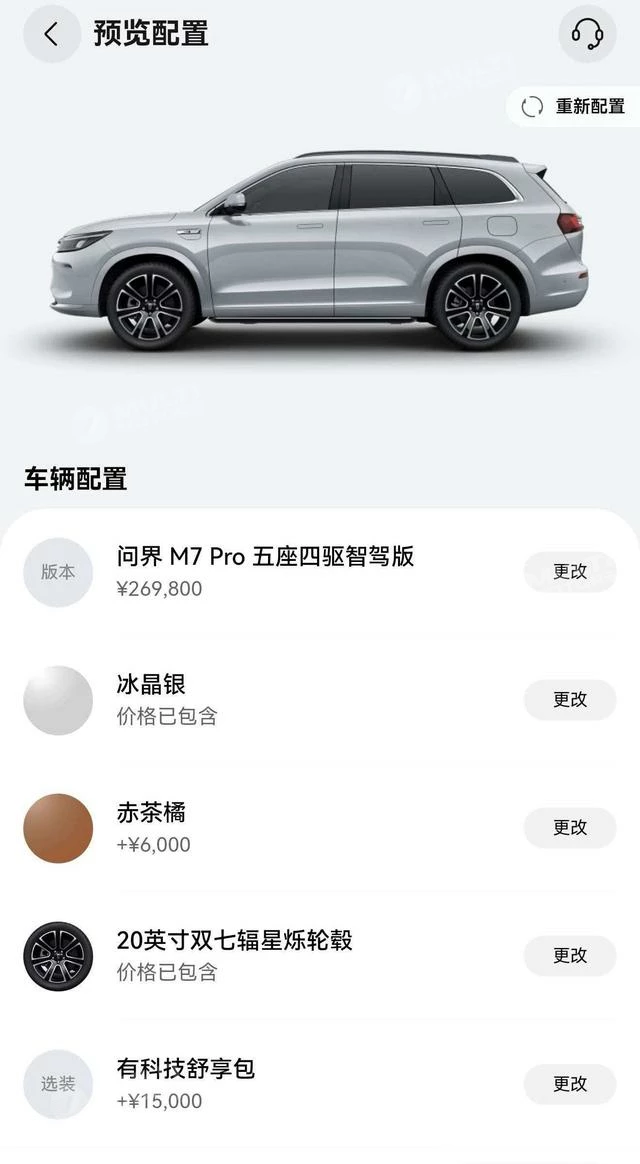The height and width of the screenshot is (1164, 640).
Task: Tap 重新配置 to reconfigure the car
Action: [575, 106]
